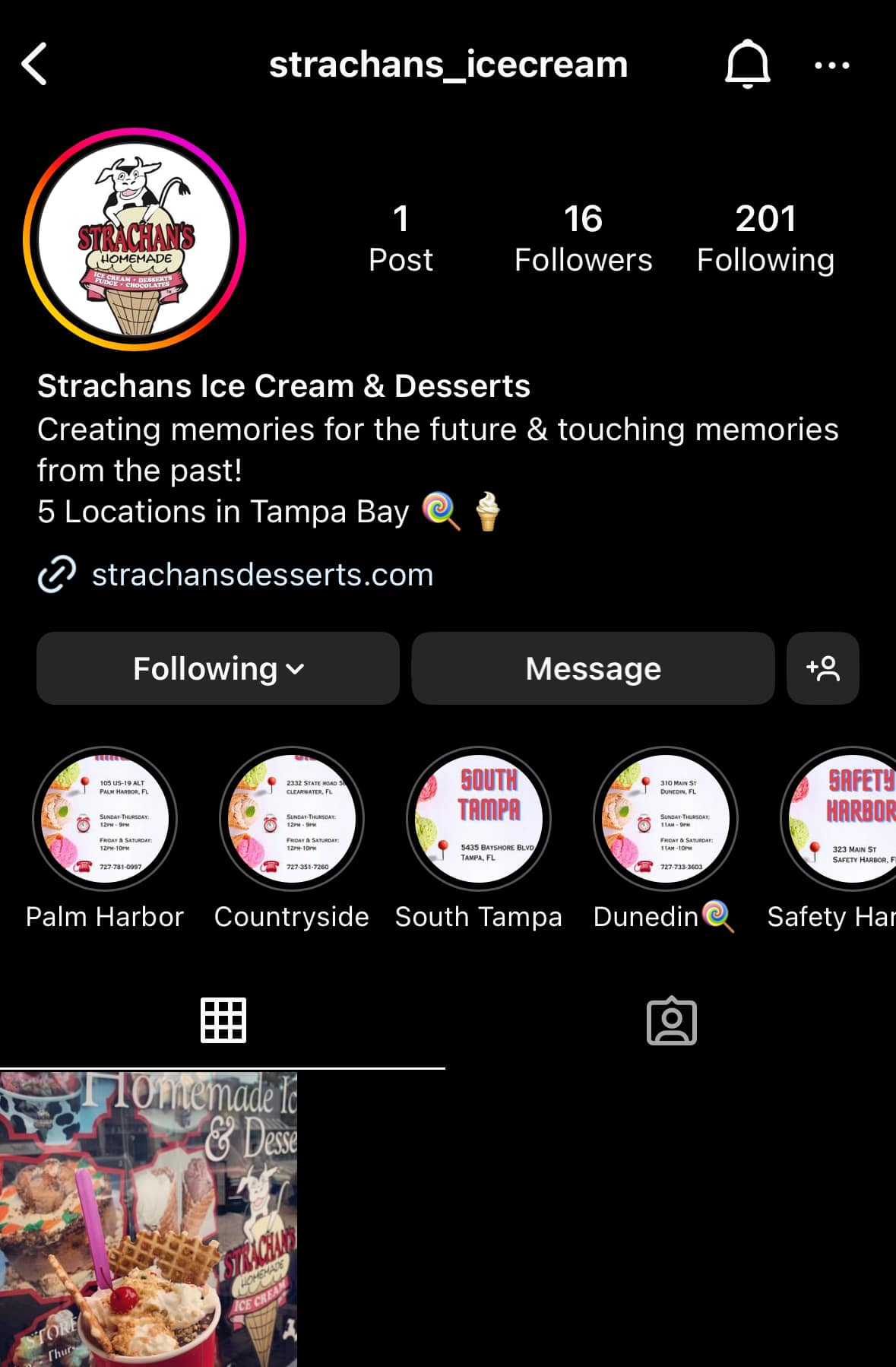
Task: Switch to the posts grid tab
Action: click(x=223, y=1020)
